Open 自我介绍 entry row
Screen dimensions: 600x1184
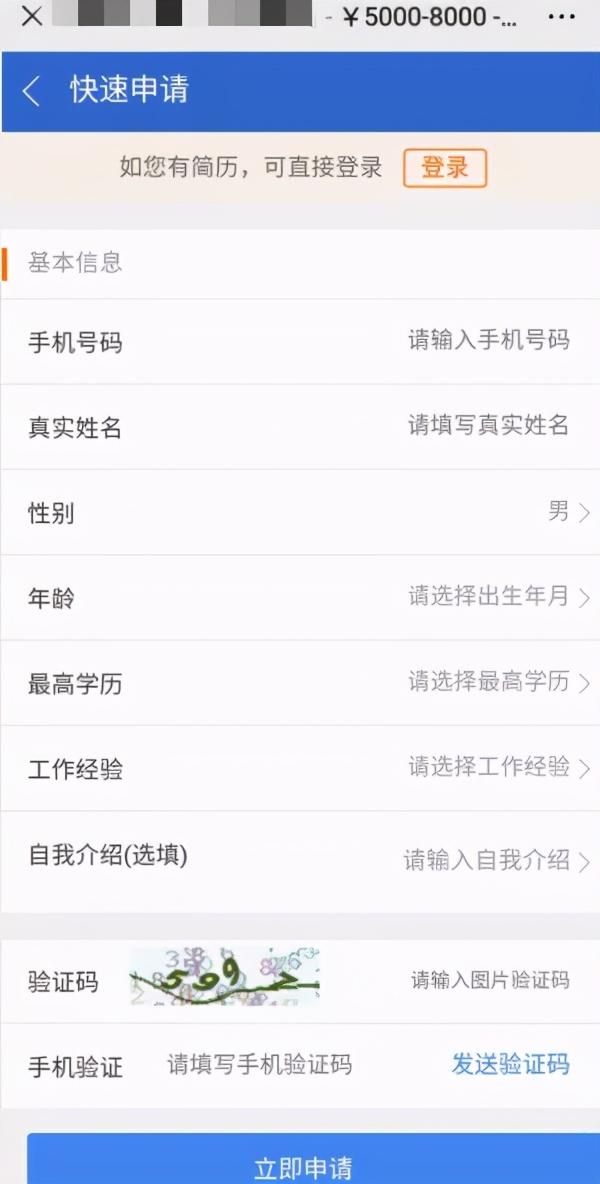coord(300,859)
